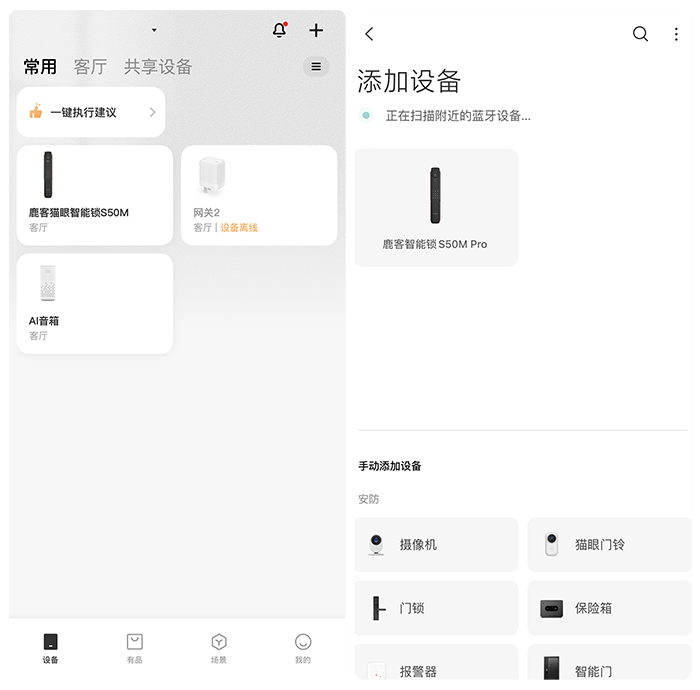Open the 鹿客猫眼智能锁S50M device card
Image resolution: width=700 pixels, height=690 pixels.
(x=95, y=195)
